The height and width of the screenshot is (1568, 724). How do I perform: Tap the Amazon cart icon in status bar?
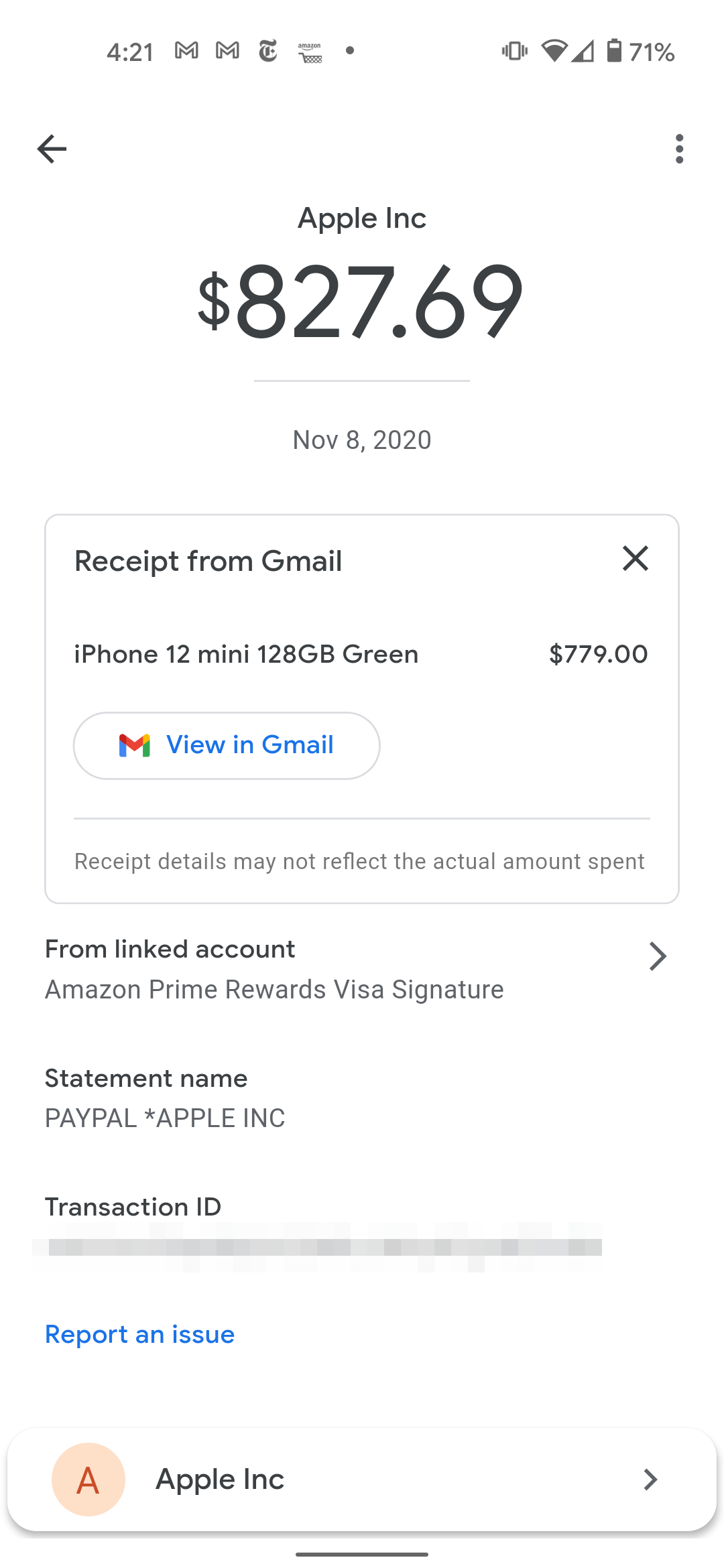[x=310, y=51]
